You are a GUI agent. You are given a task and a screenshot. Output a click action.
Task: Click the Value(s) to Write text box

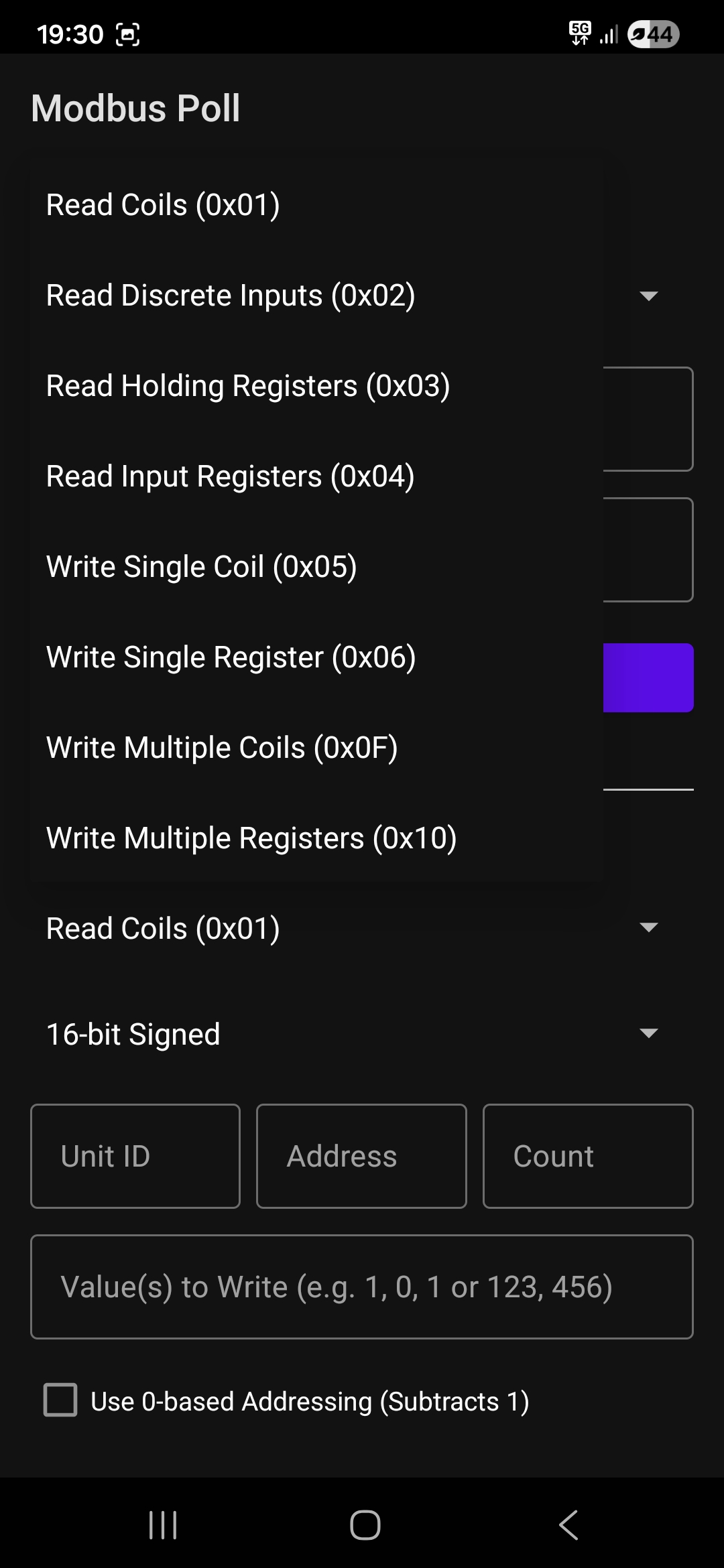point(362,1287)
